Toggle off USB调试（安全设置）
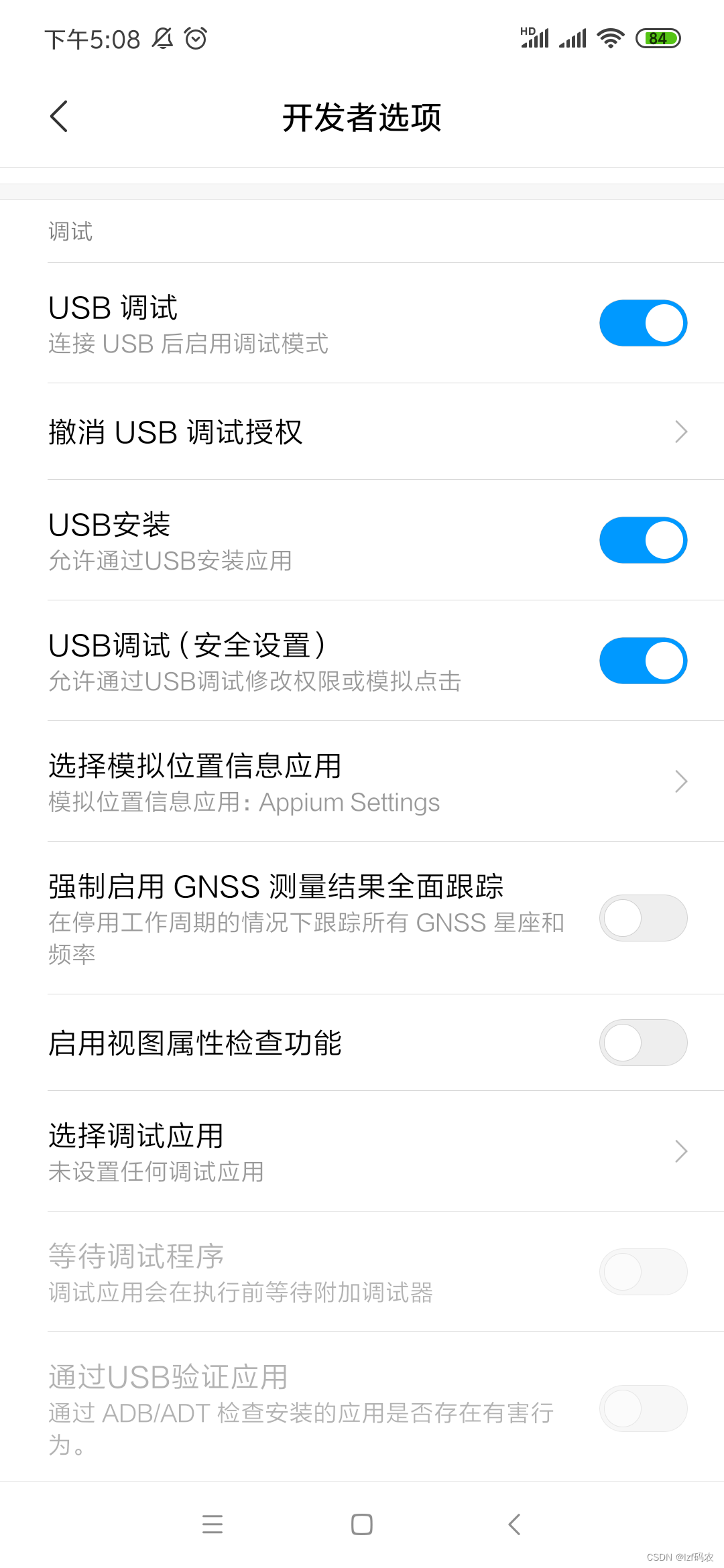 point(642,661)
